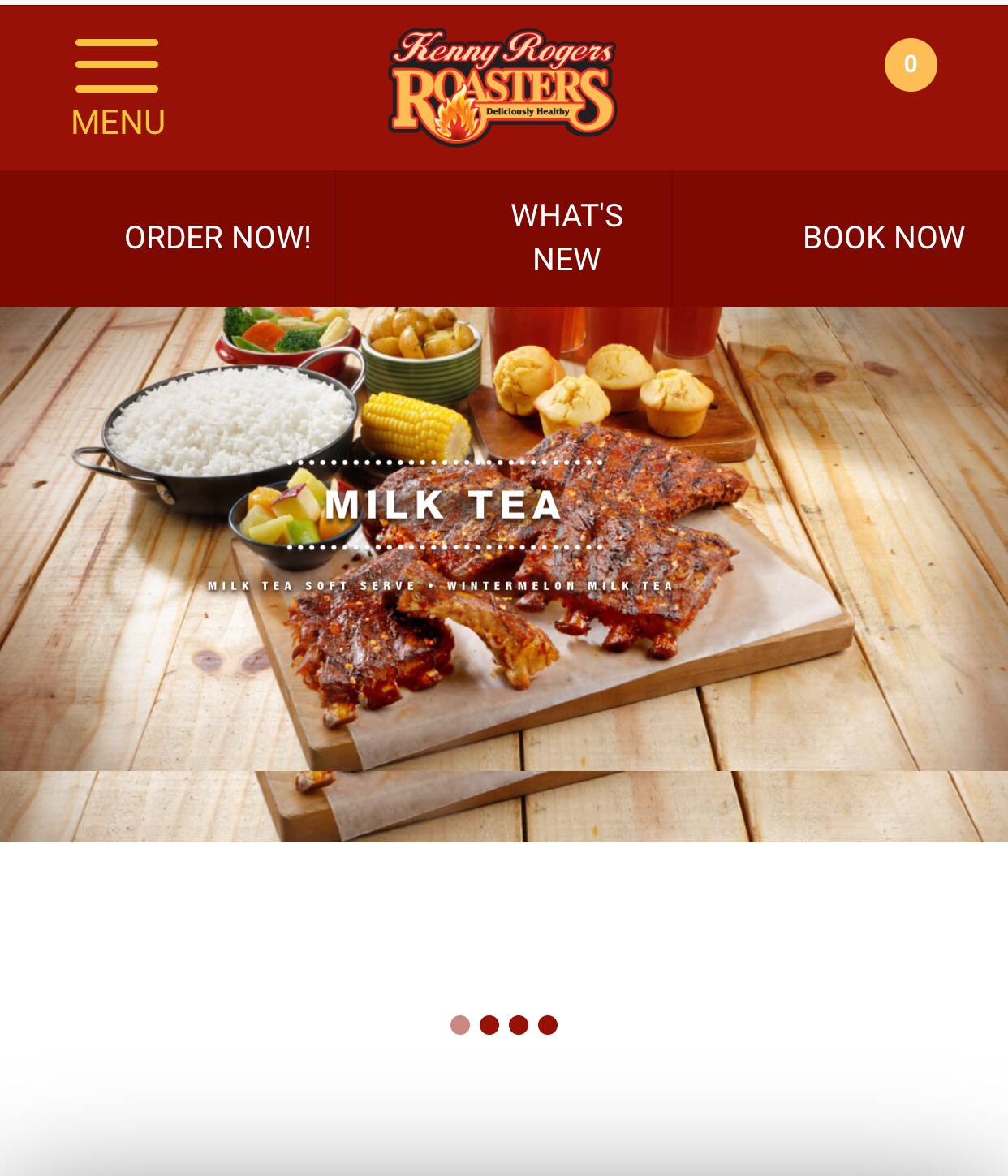Select ORDER NOW!
The image size is (1008, 1176).
tap(218, 238)
